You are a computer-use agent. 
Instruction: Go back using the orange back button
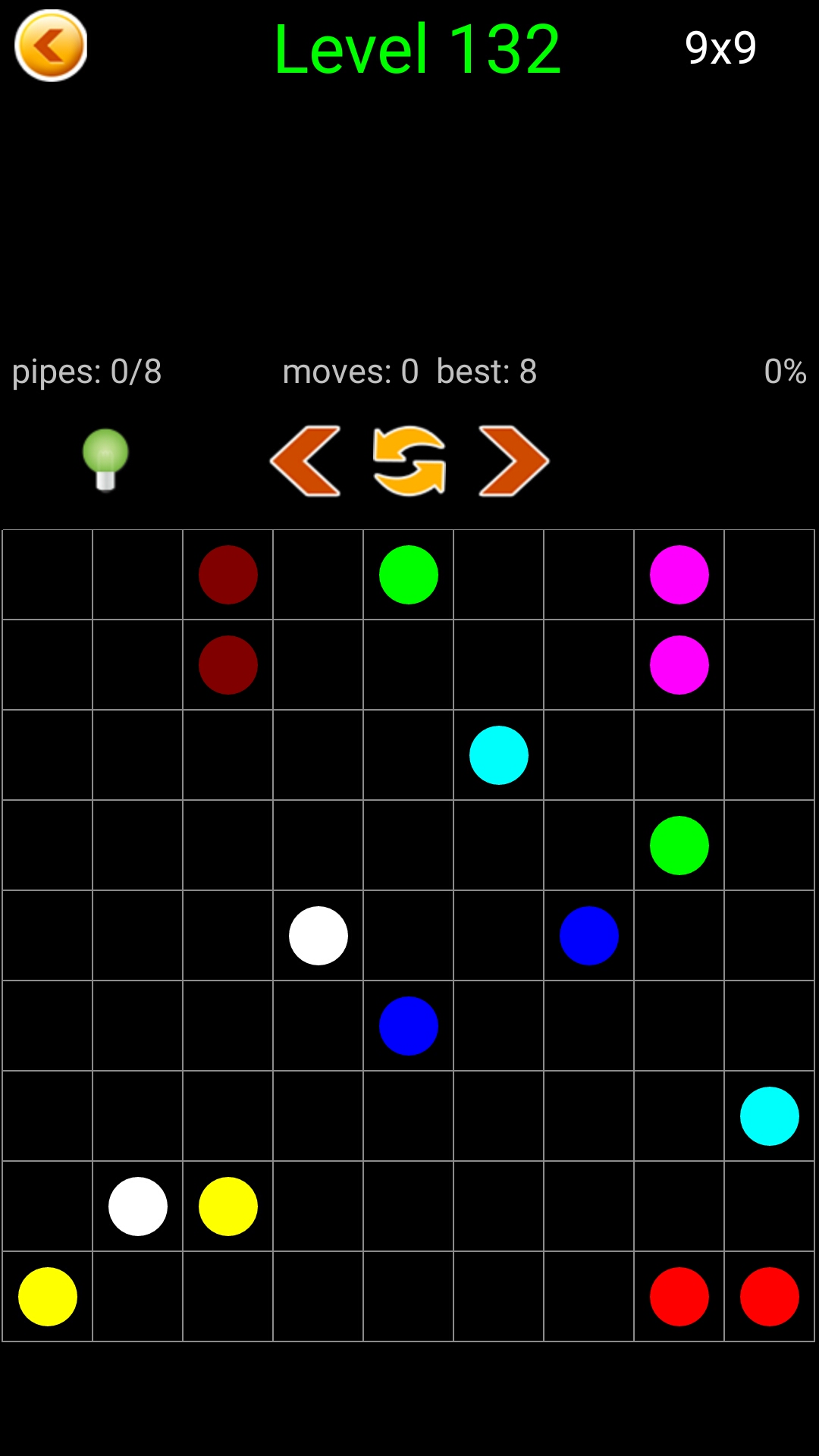[x=51, y=45]
